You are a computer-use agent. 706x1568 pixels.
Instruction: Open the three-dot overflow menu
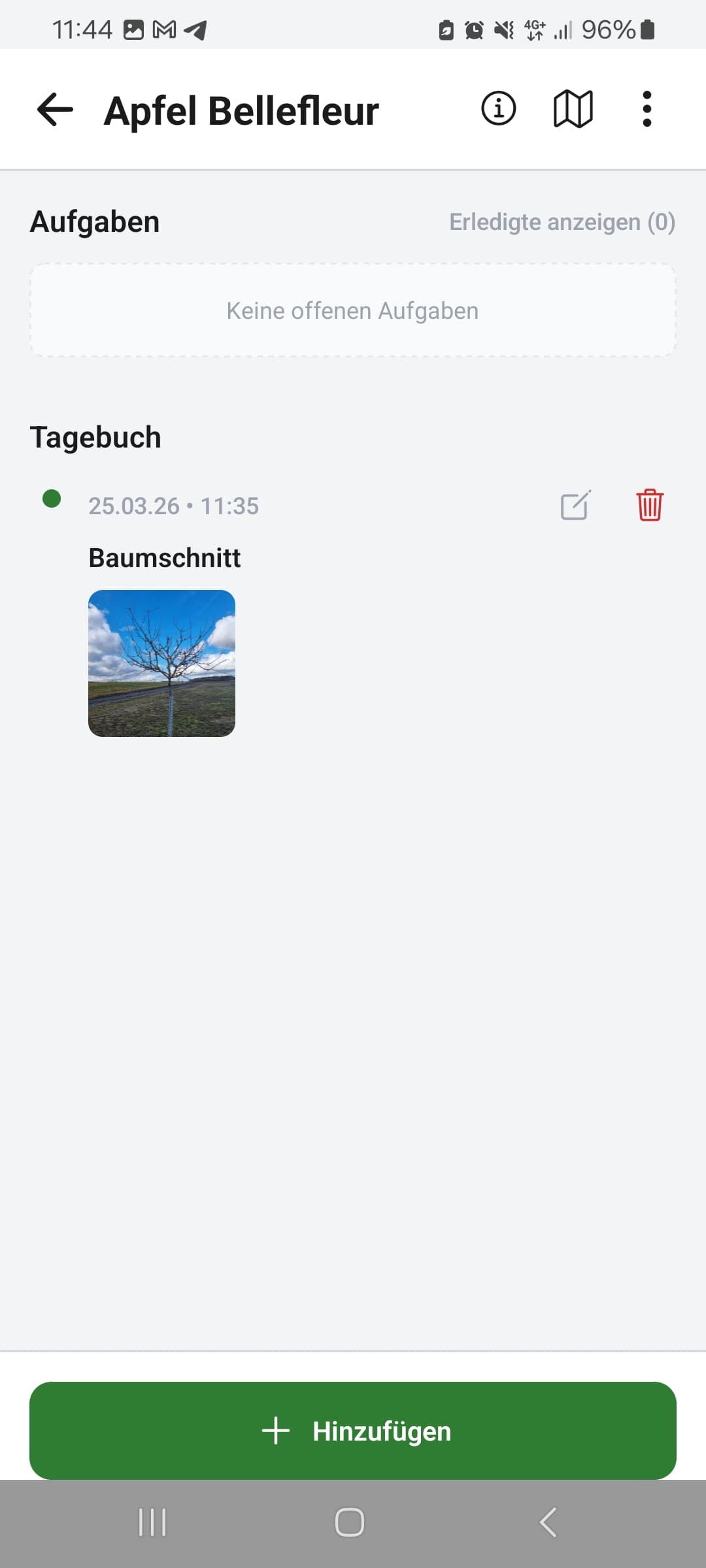pyautogui.click(x=647, y=108)
